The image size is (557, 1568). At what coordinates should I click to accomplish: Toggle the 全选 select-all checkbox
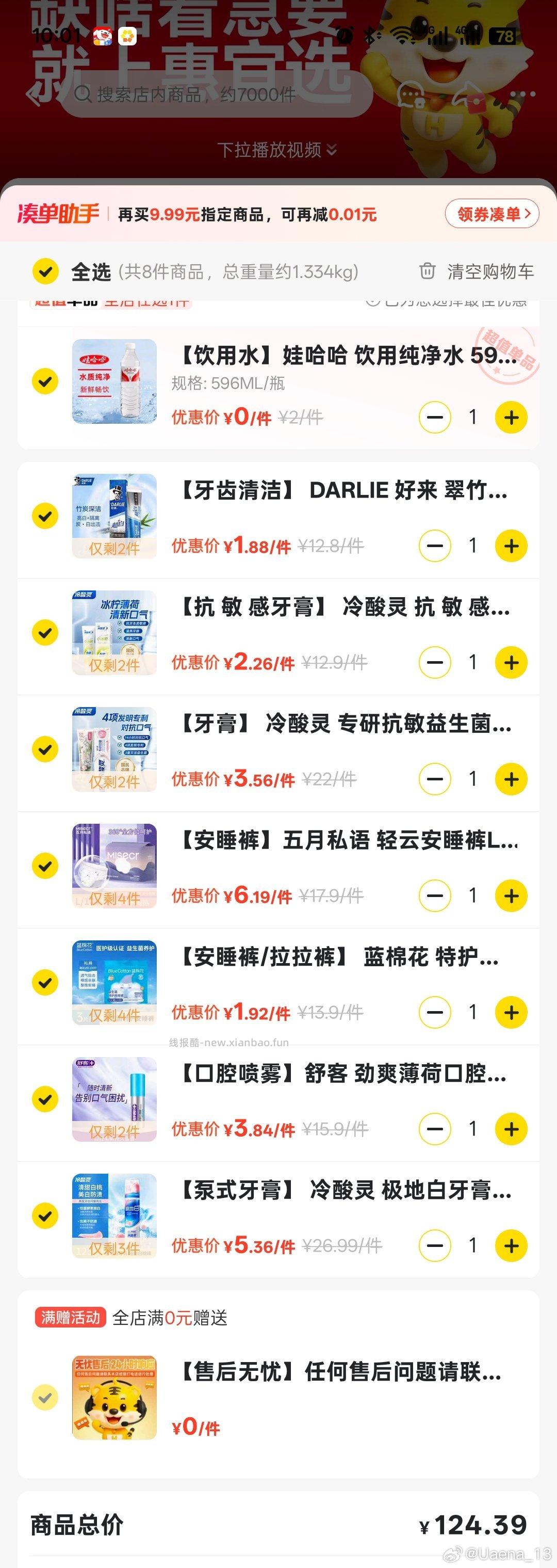44,272
